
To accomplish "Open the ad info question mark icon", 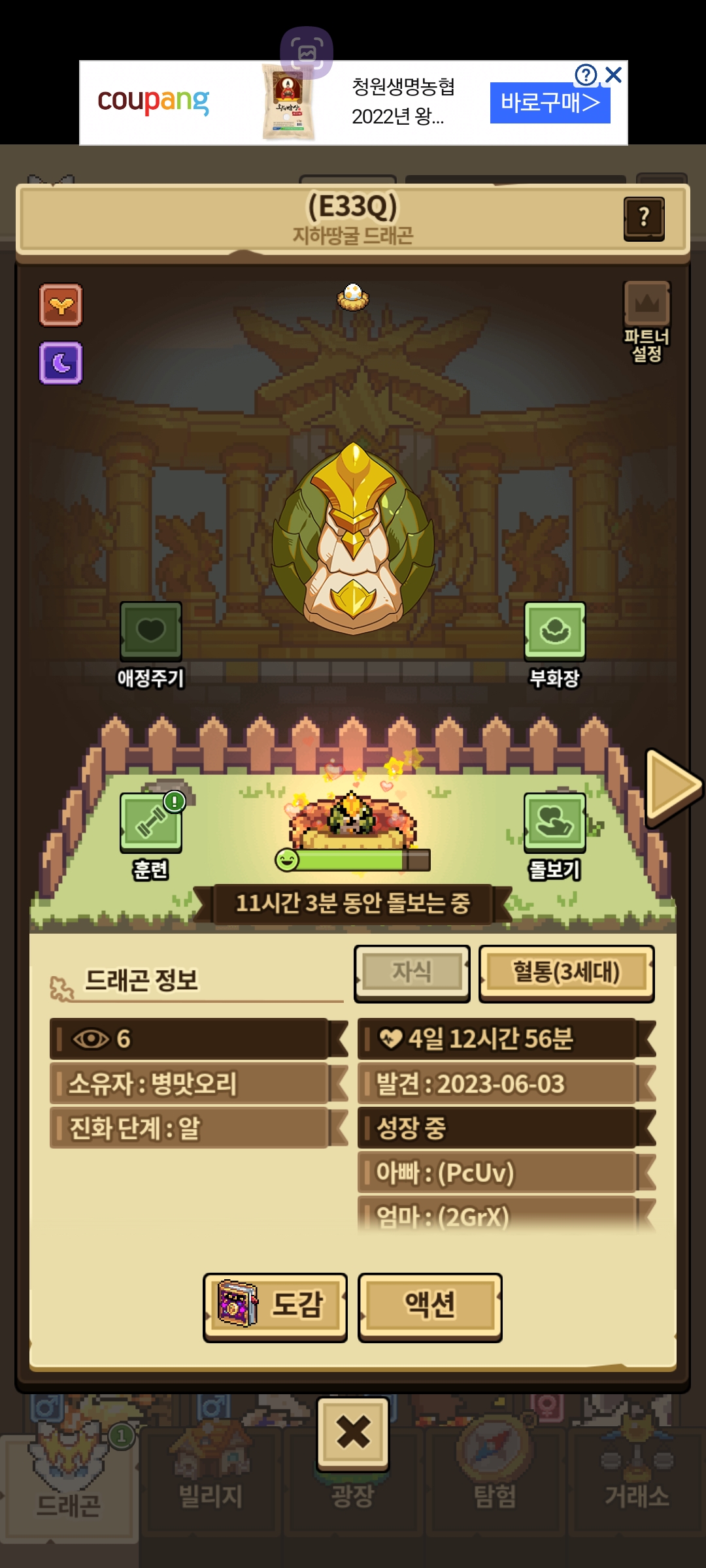I will 586,75.
